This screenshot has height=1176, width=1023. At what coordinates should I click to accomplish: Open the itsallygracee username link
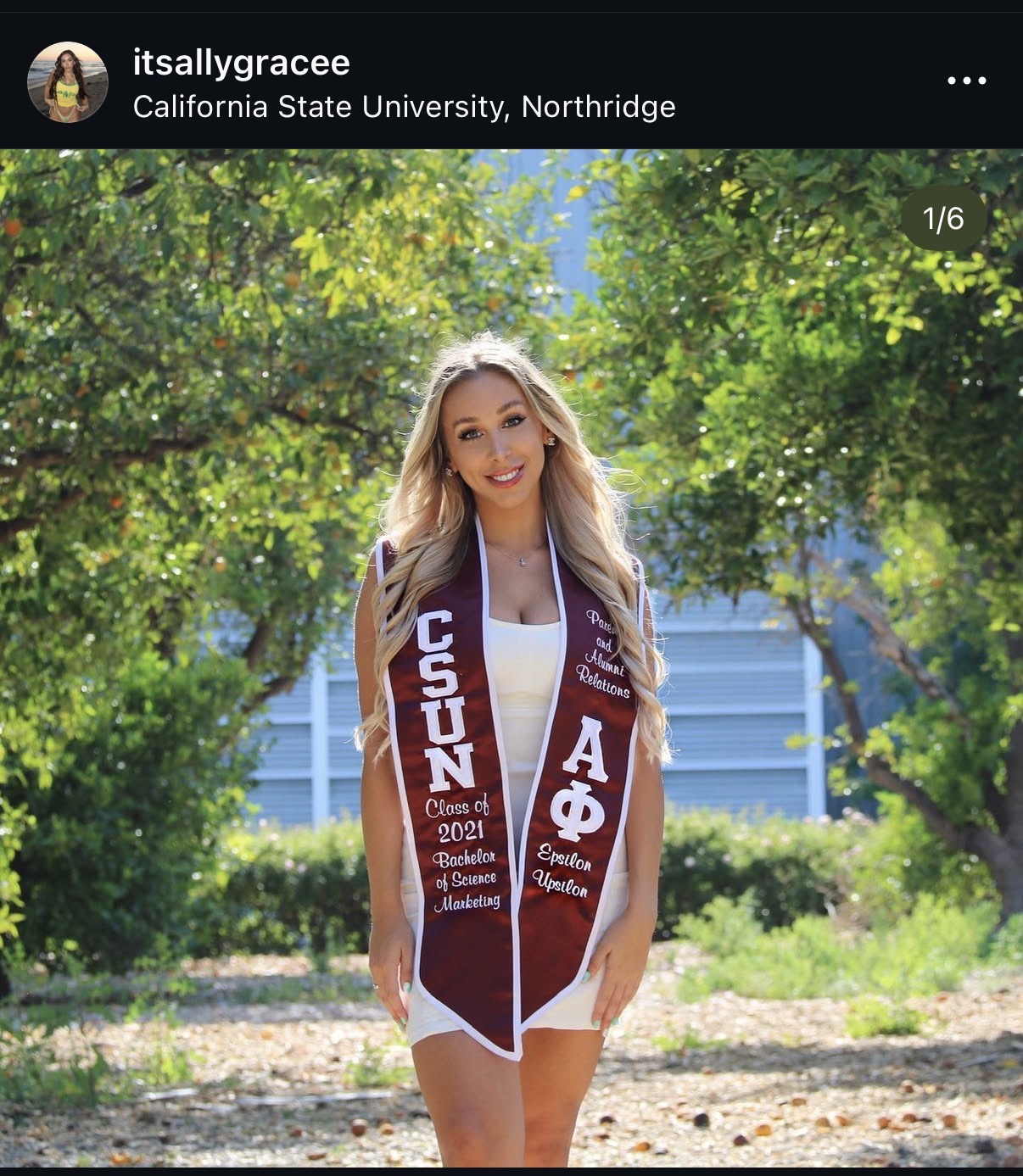coord(241,63)
